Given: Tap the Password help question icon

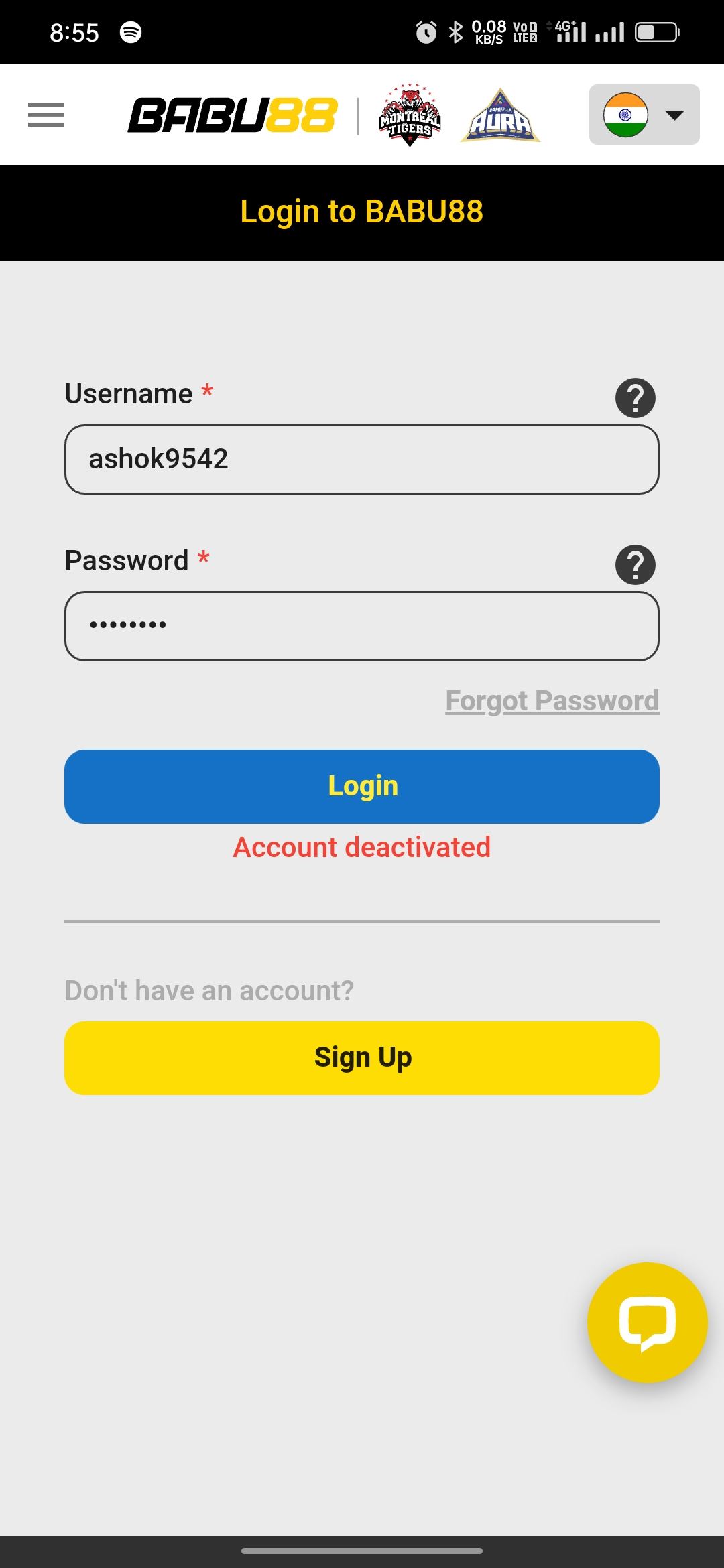Looking at the screenshot, I should (636, 565).
